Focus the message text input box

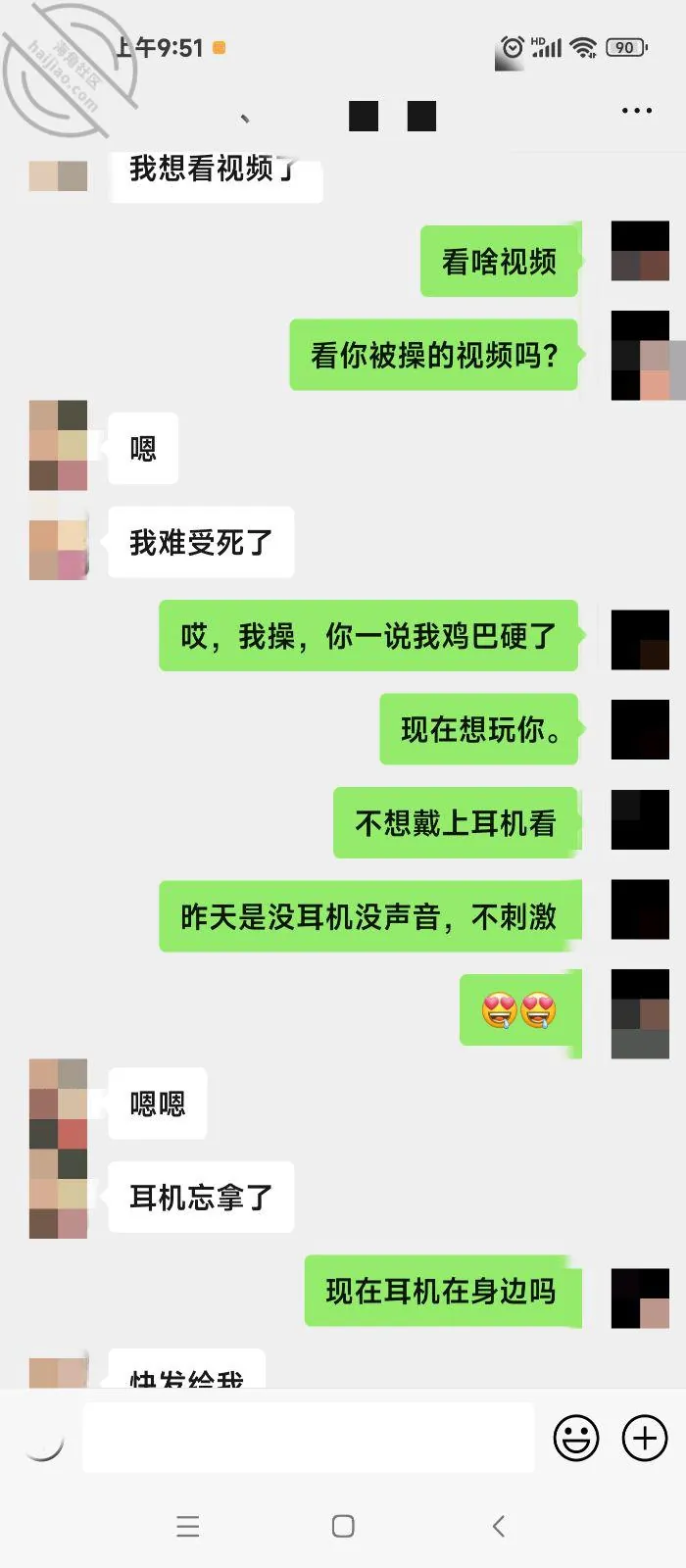point(308,1438)
